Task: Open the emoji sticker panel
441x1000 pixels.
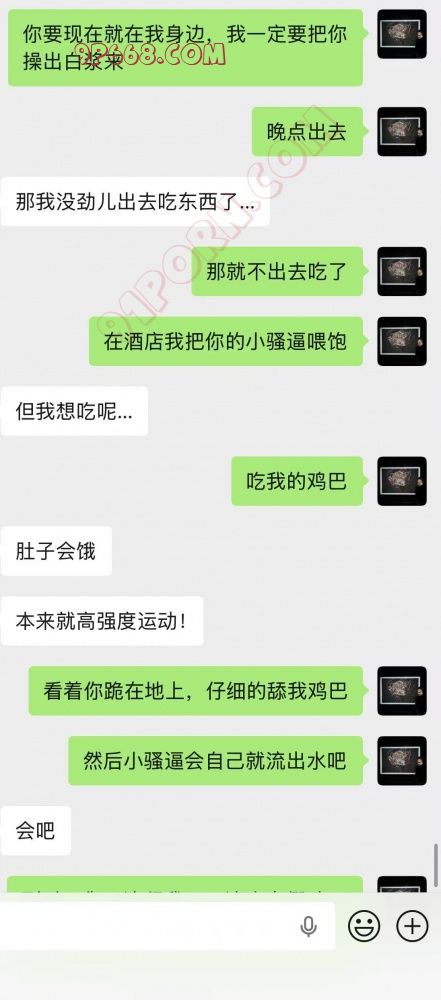Action: pyautogui.click(x=364, y=926)
